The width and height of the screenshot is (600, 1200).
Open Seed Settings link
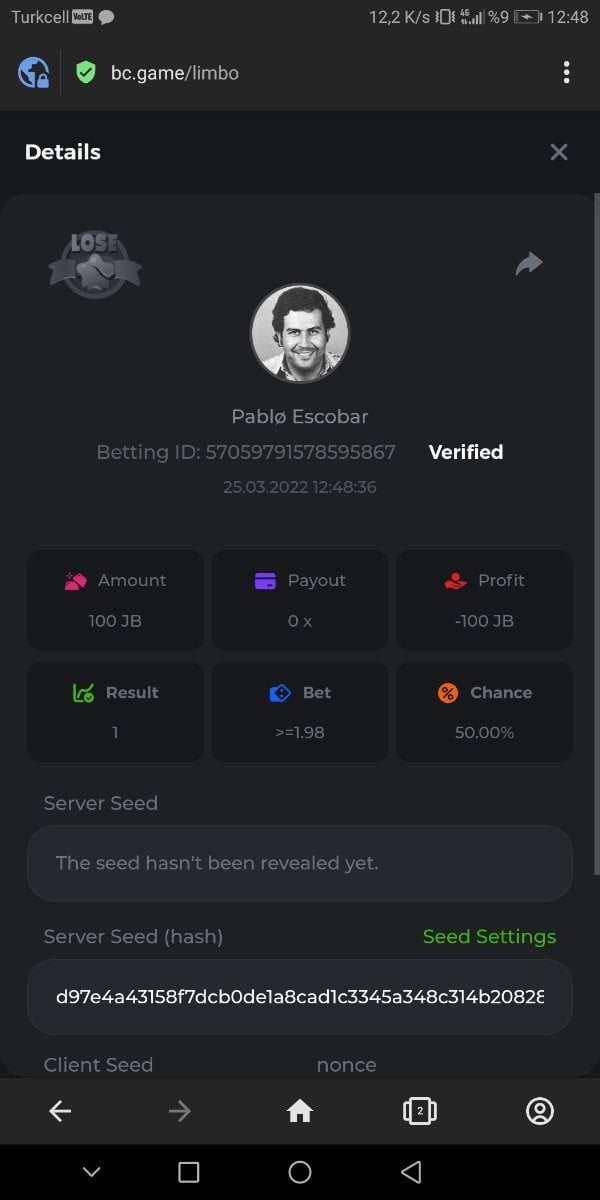(489, 937)
